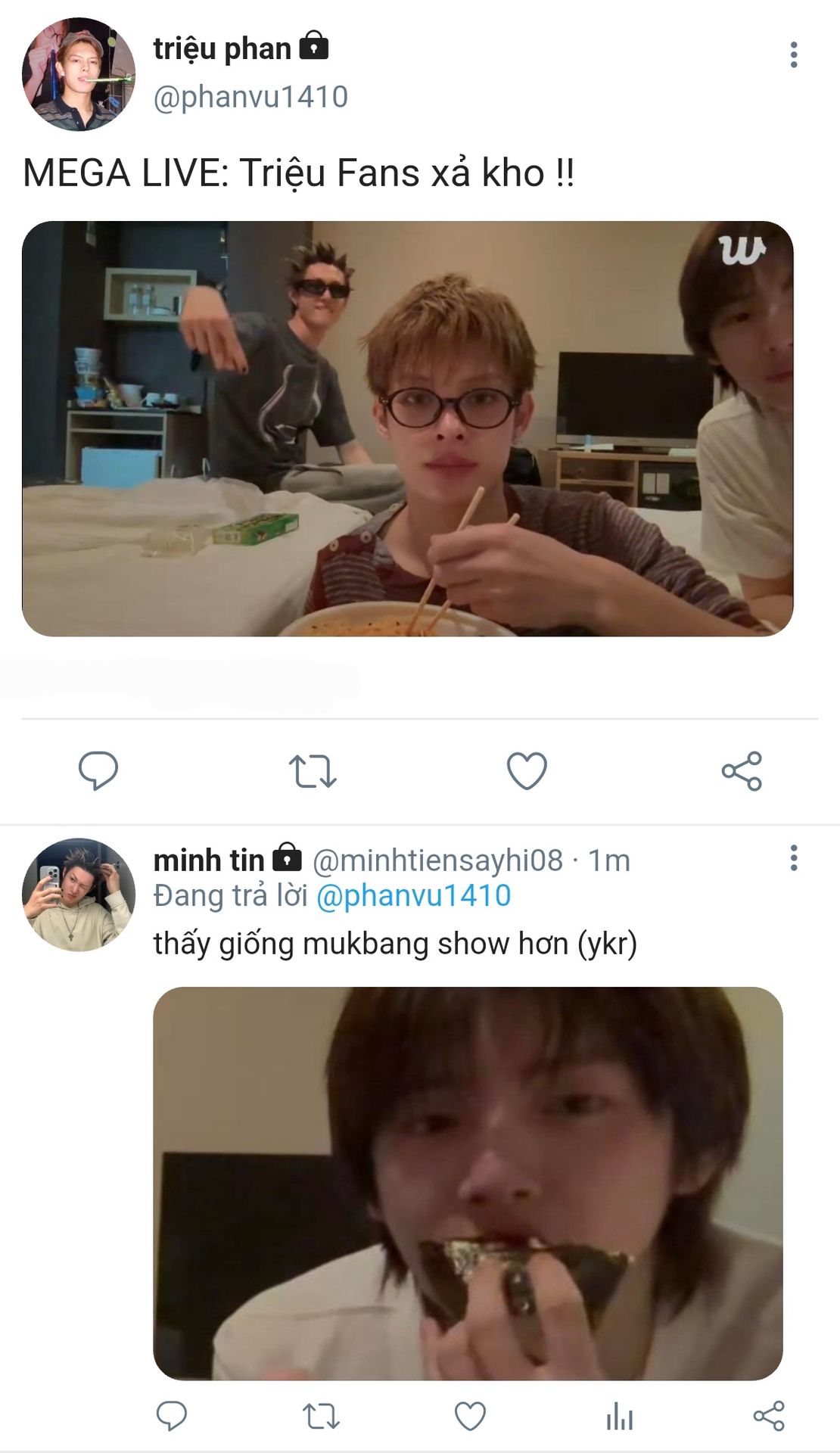Open overflow menu on minh tin's reply
The image size is (840, 1453).
[793, 858]
